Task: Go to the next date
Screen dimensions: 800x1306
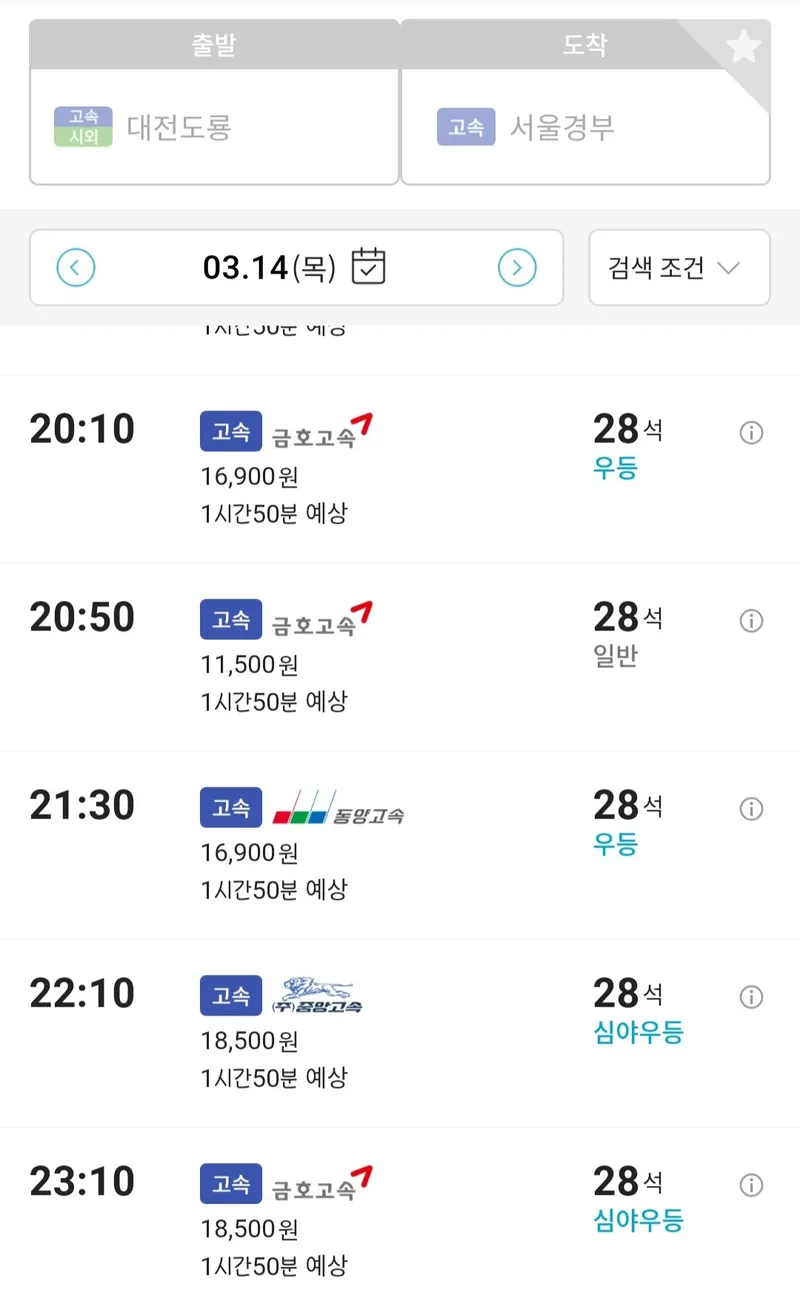Action: [x=517, y=267]
